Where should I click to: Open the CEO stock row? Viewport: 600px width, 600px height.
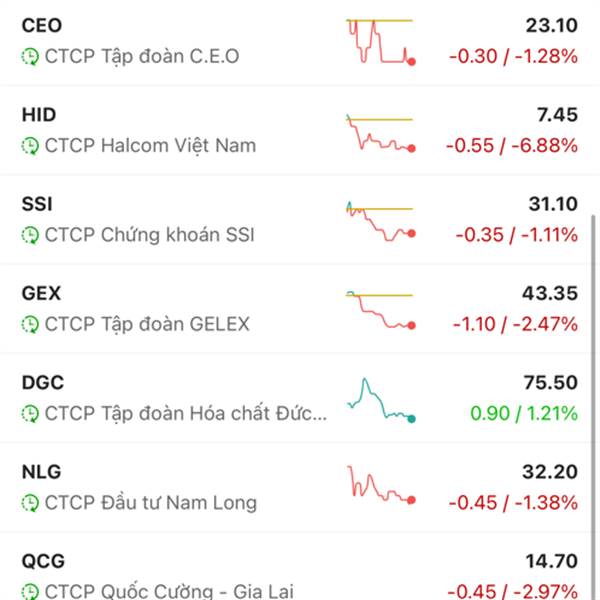coord(300,42)
